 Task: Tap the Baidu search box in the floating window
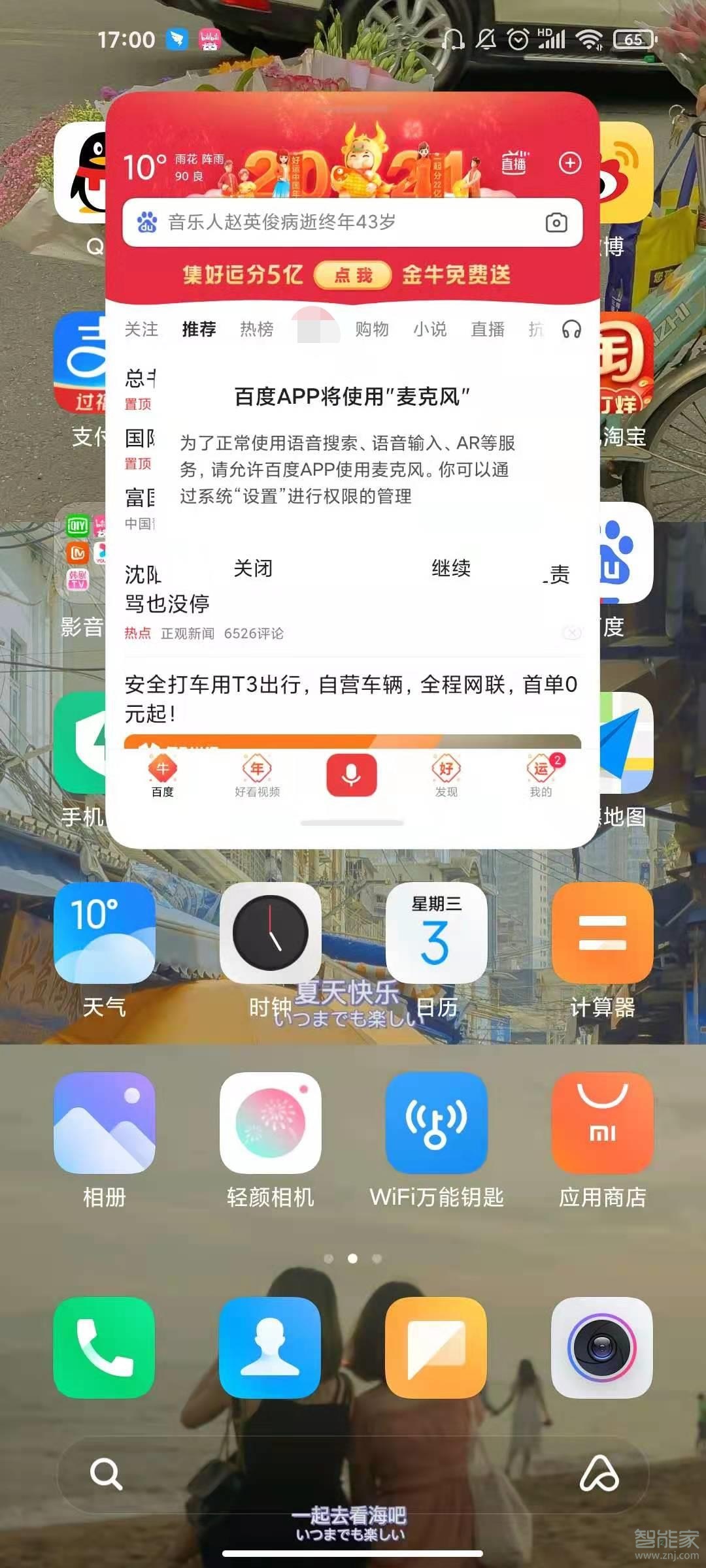pos(340,222)
